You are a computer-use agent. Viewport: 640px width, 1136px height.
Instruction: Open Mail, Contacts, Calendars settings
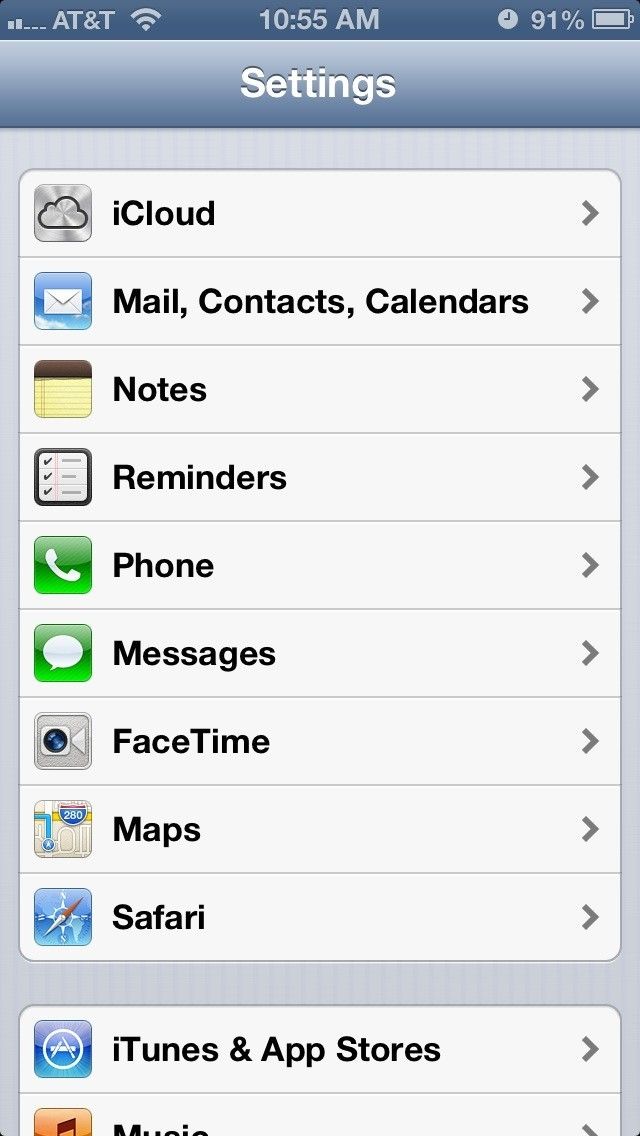320,302
